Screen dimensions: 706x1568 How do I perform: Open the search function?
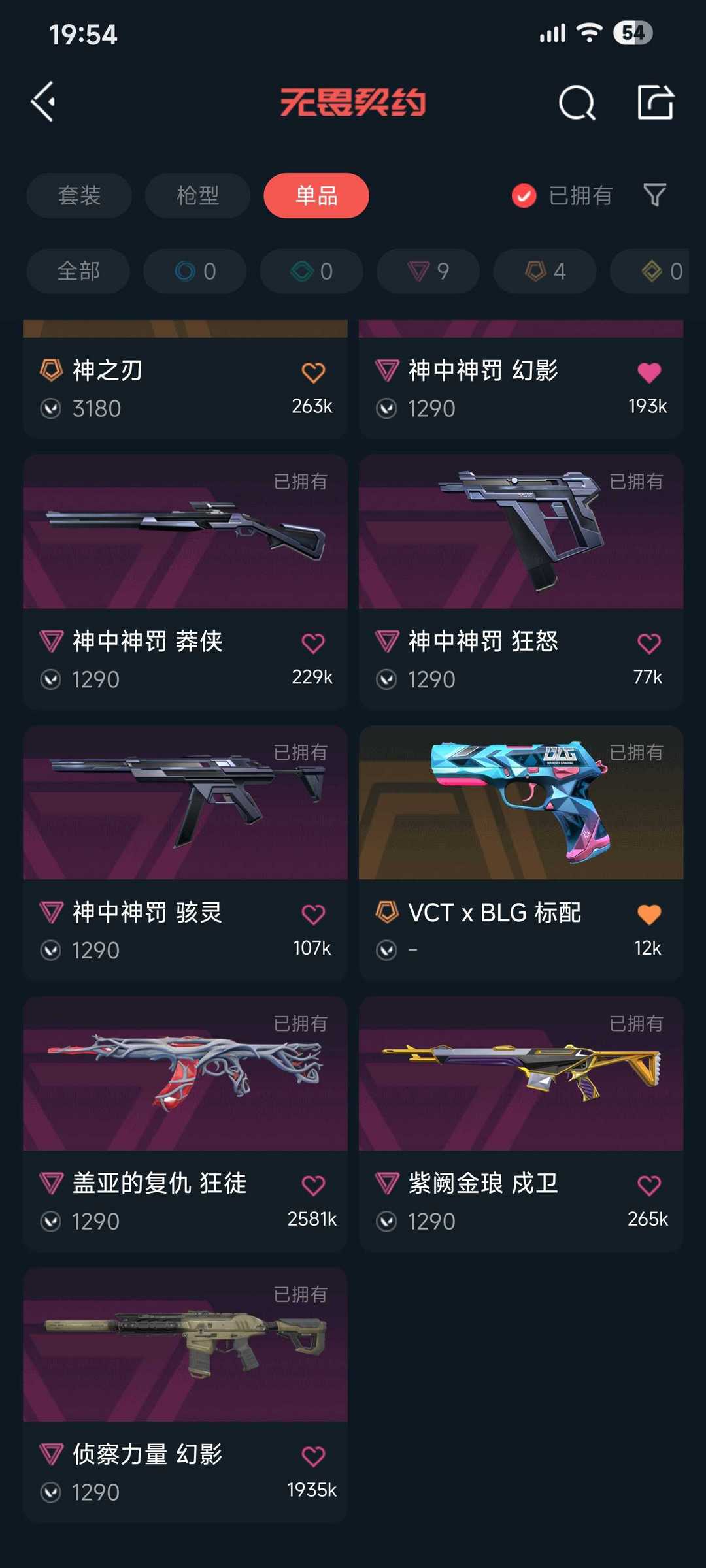point(576,103)
